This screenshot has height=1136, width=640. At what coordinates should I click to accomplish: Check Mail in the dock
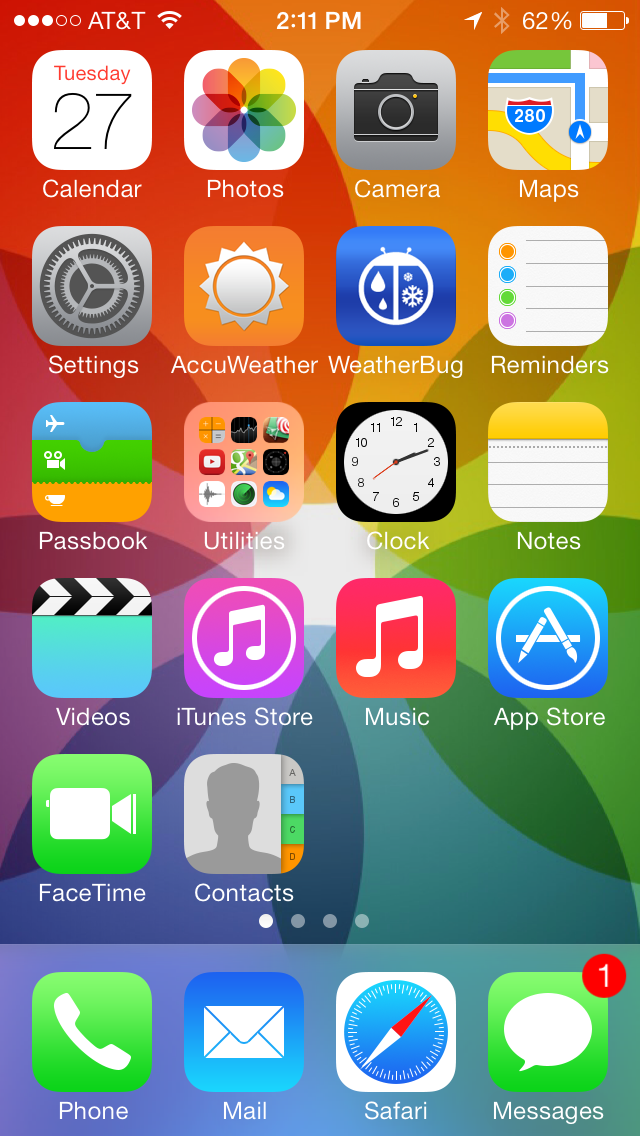(244, 1032)
